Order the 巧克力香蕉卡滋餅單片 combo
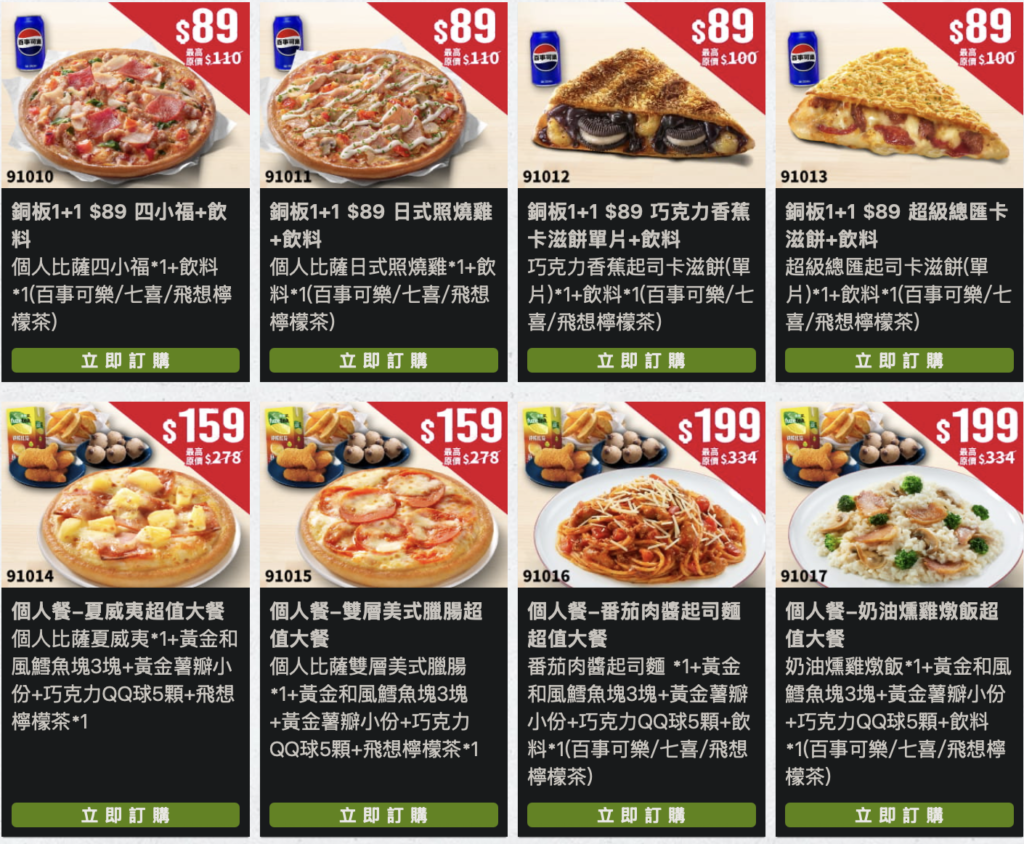This screenshot has width=1024, height=844. pyautogui.click(x=641, y=360)
